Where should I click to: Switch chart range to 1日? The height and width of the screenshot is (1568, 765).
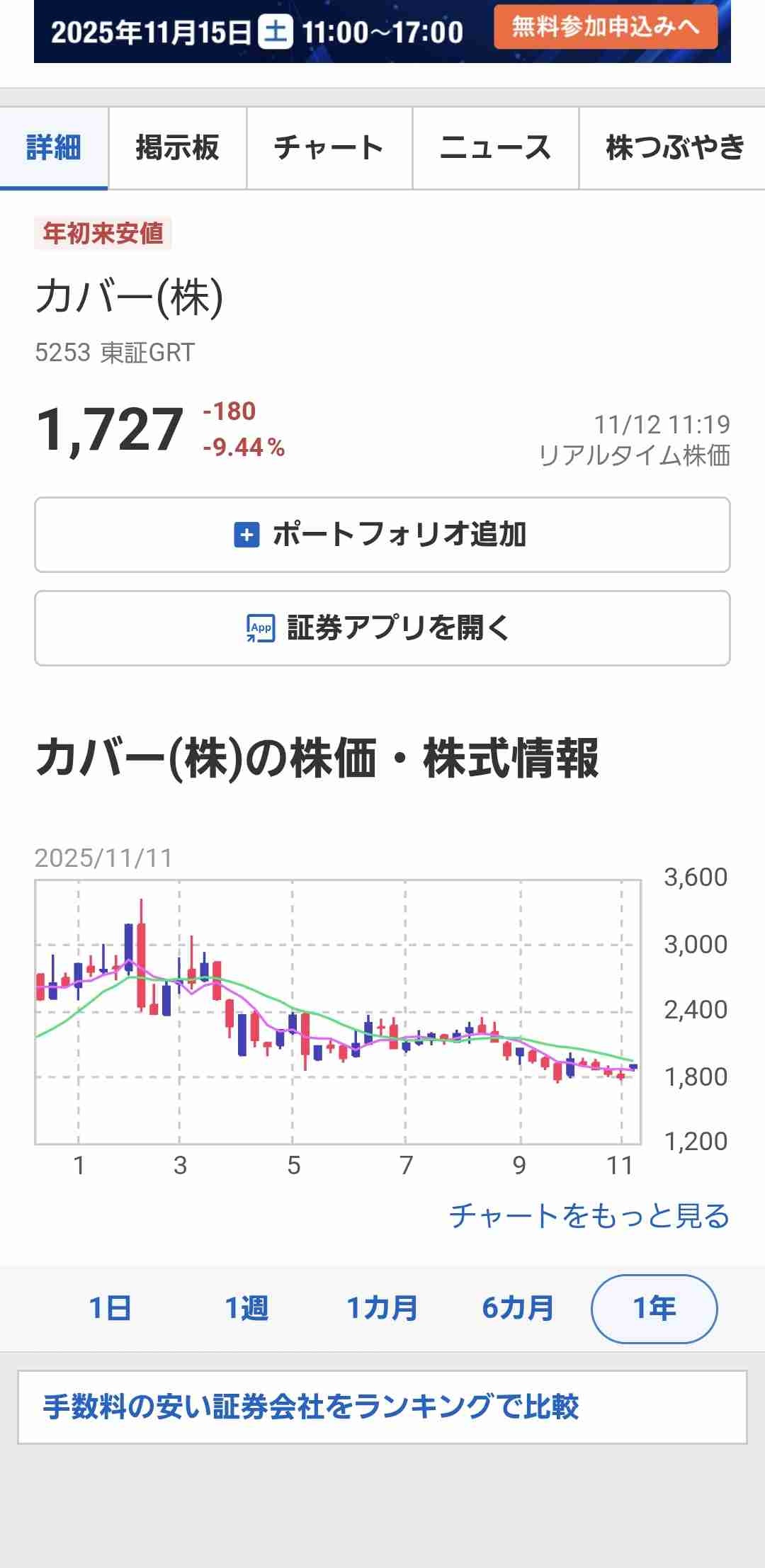pos(110,1308)
